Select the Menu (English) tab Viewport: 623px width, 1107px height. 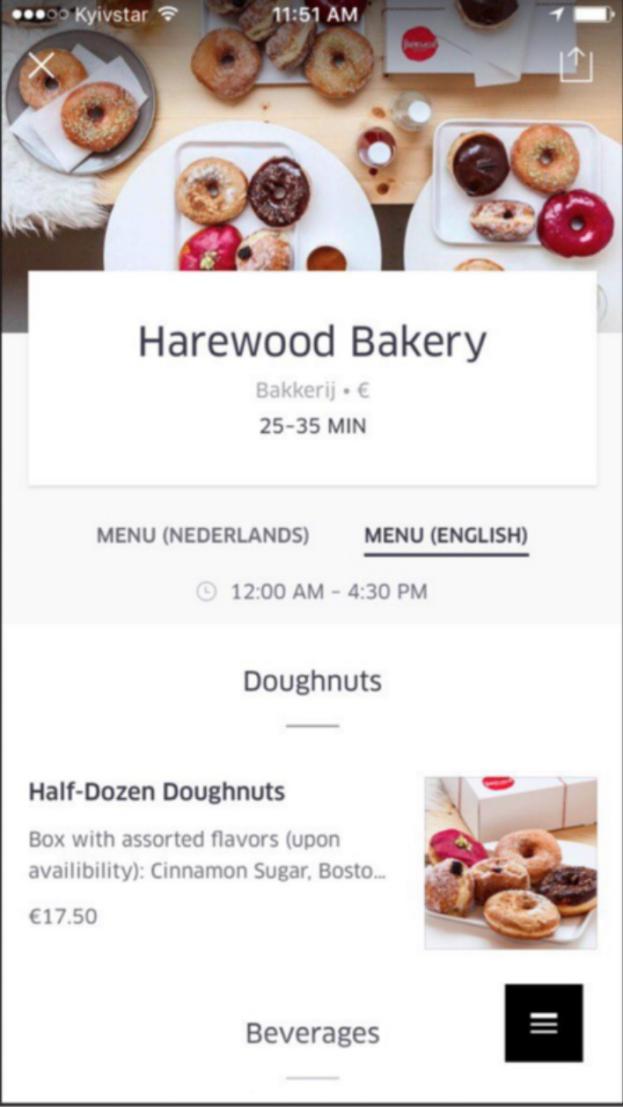pos(445,536)
